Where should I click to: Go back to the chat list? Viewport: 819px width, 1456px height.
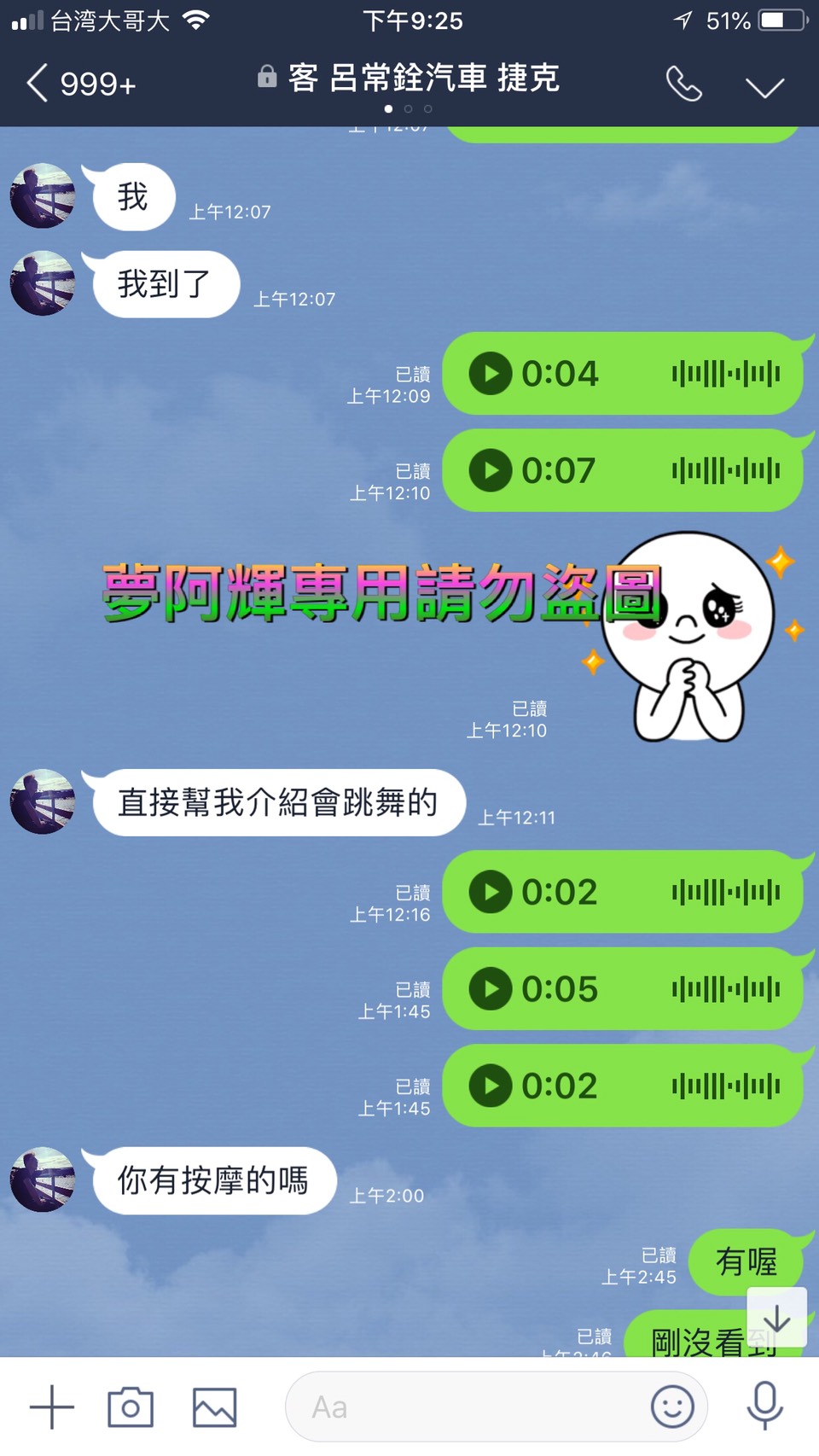click(x=38, y=84)
